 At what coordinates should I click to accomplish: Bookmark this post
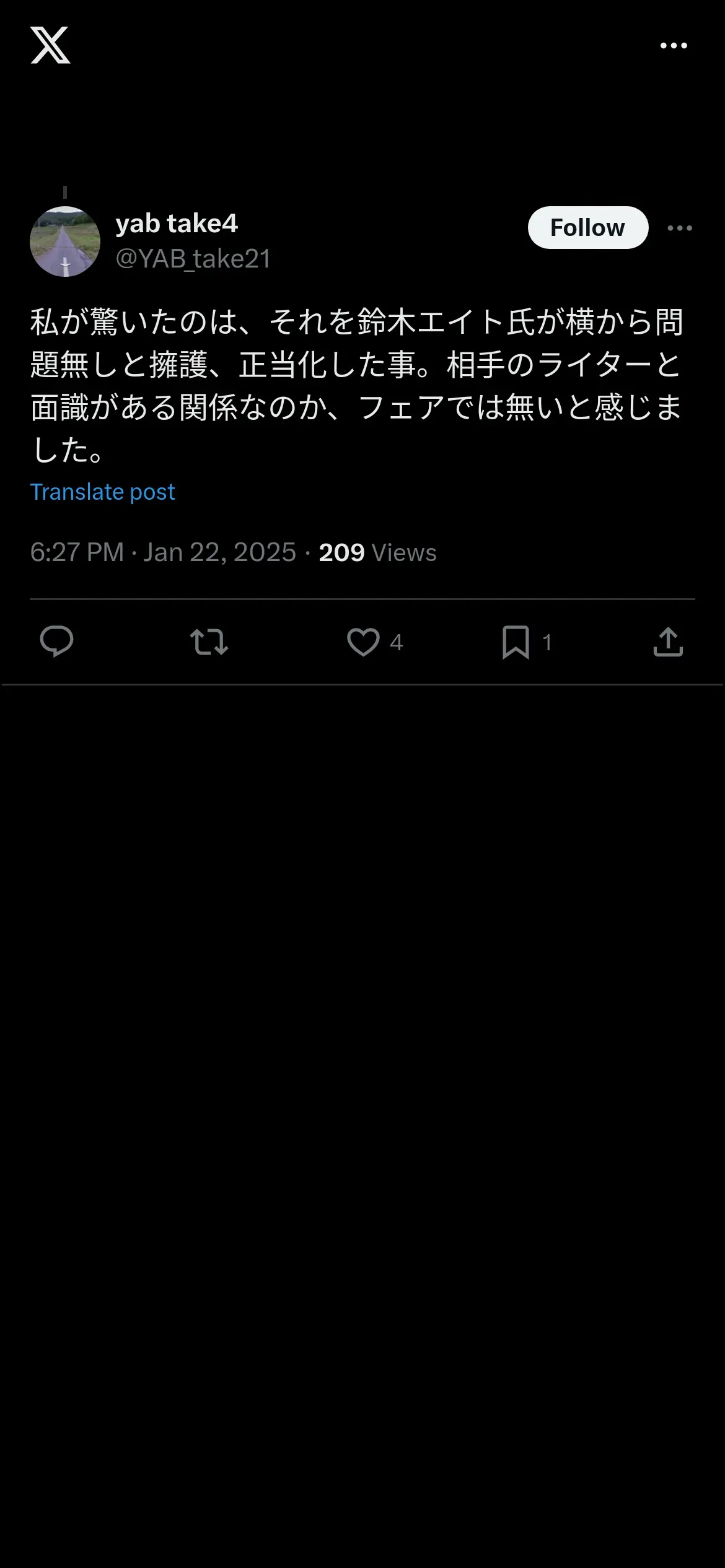[x=526, y=642]
